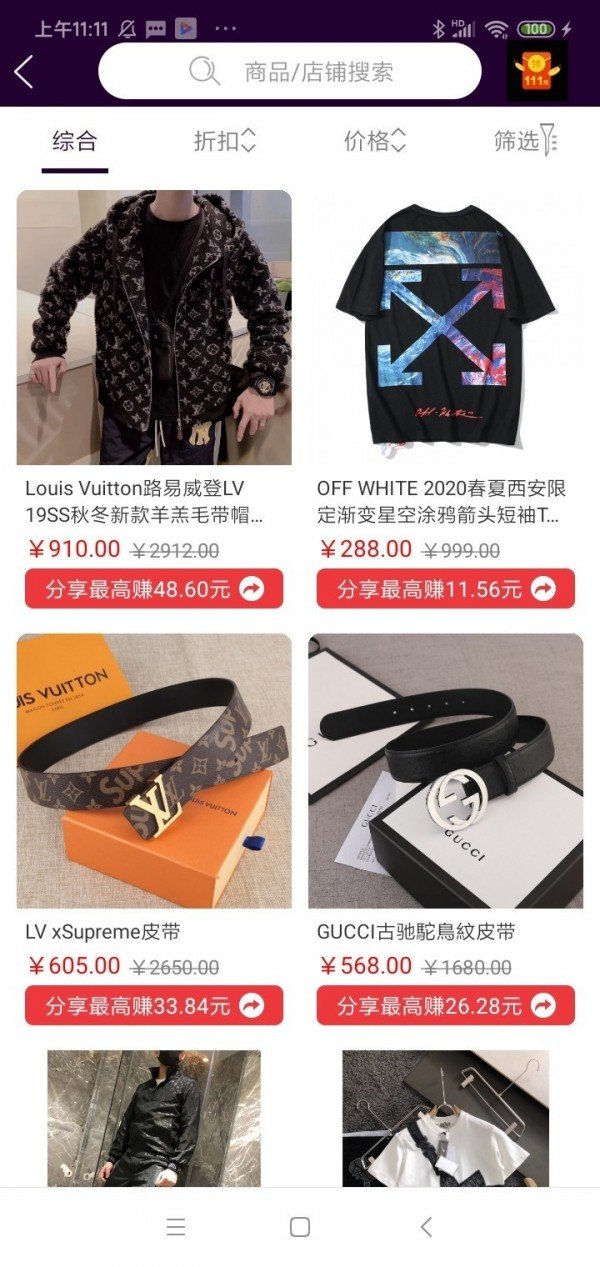Open the LV xSupreme皮带 product
This screenshot has width=600, height=1267.
154,771
